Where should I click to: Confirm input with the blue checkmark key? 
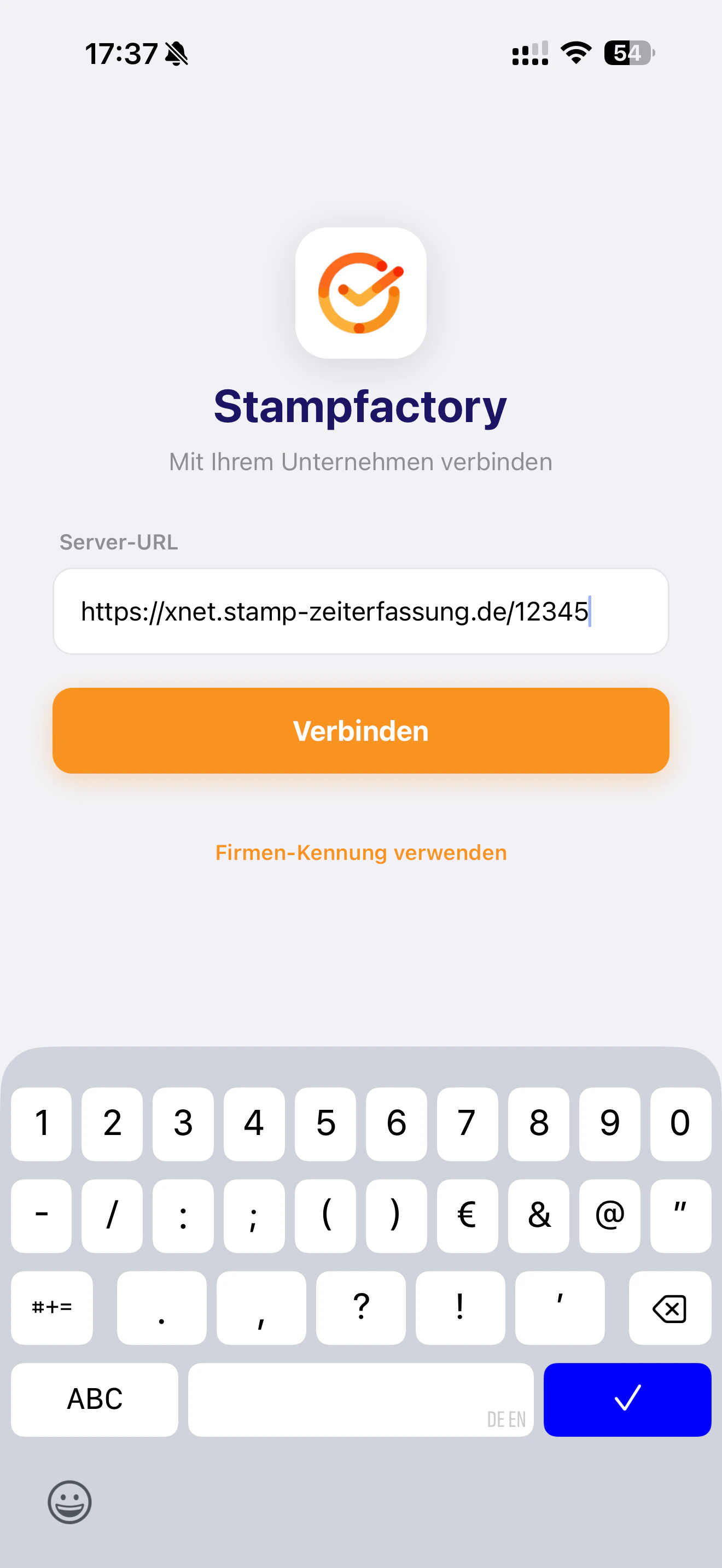tap(626, 1399)
